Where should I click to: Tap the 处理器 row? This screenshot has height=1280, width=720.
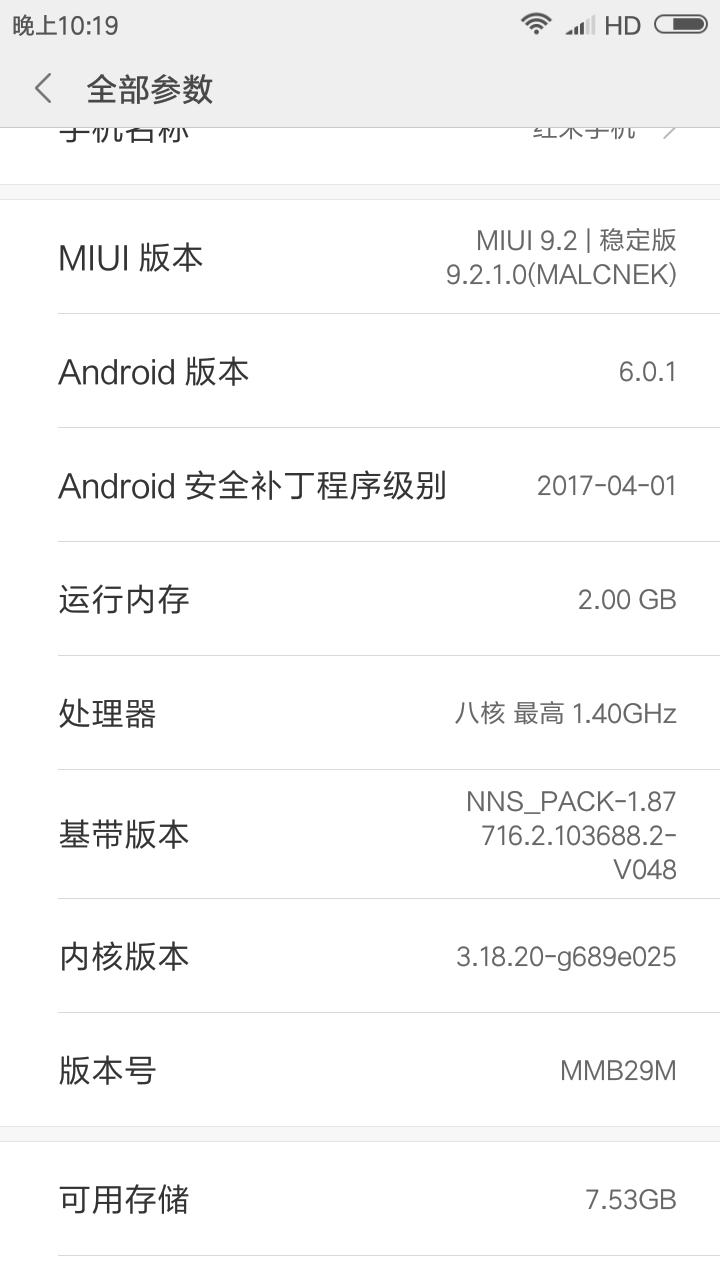click(360, 713)
